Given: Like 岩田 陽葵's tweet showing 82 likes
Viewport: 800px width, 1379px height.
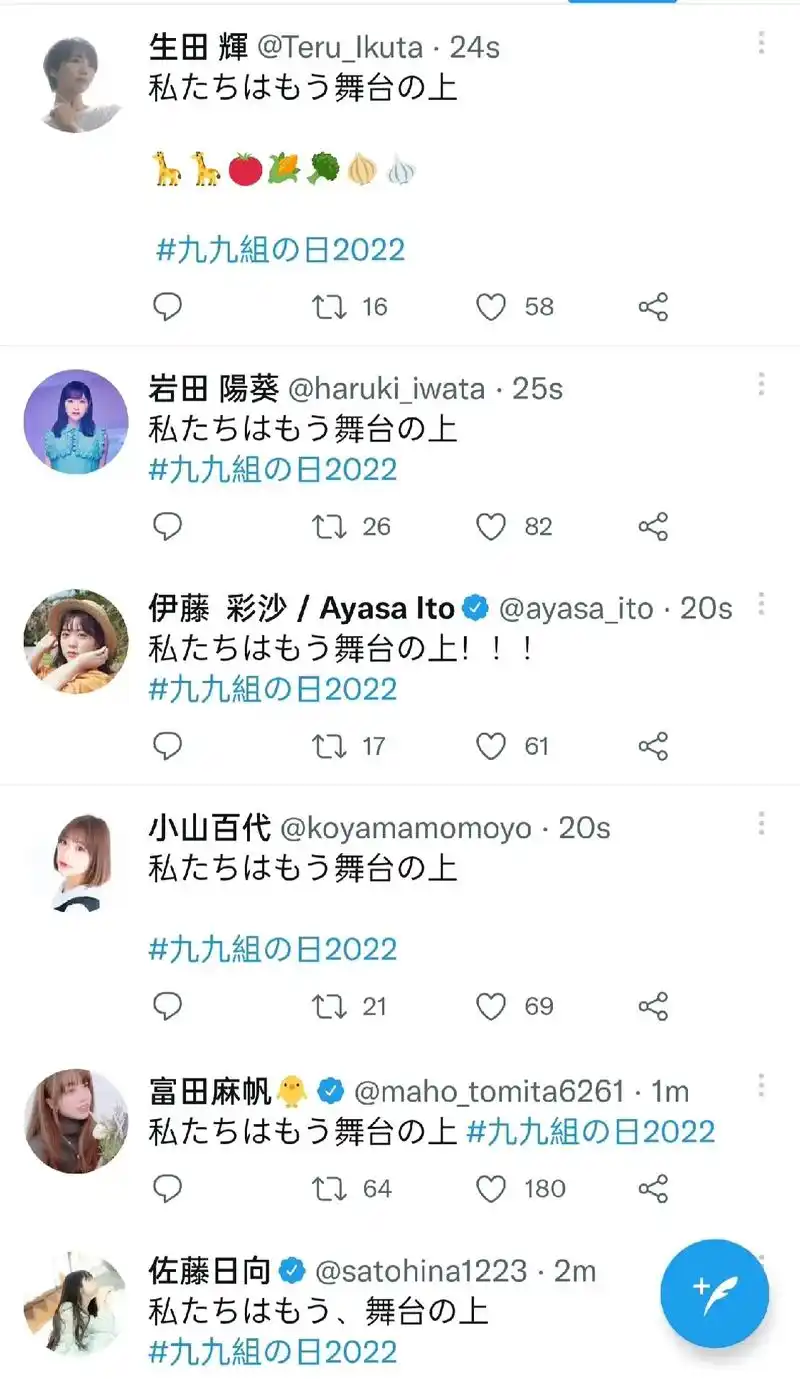Looking at the screenshot, I should point(491,526).
